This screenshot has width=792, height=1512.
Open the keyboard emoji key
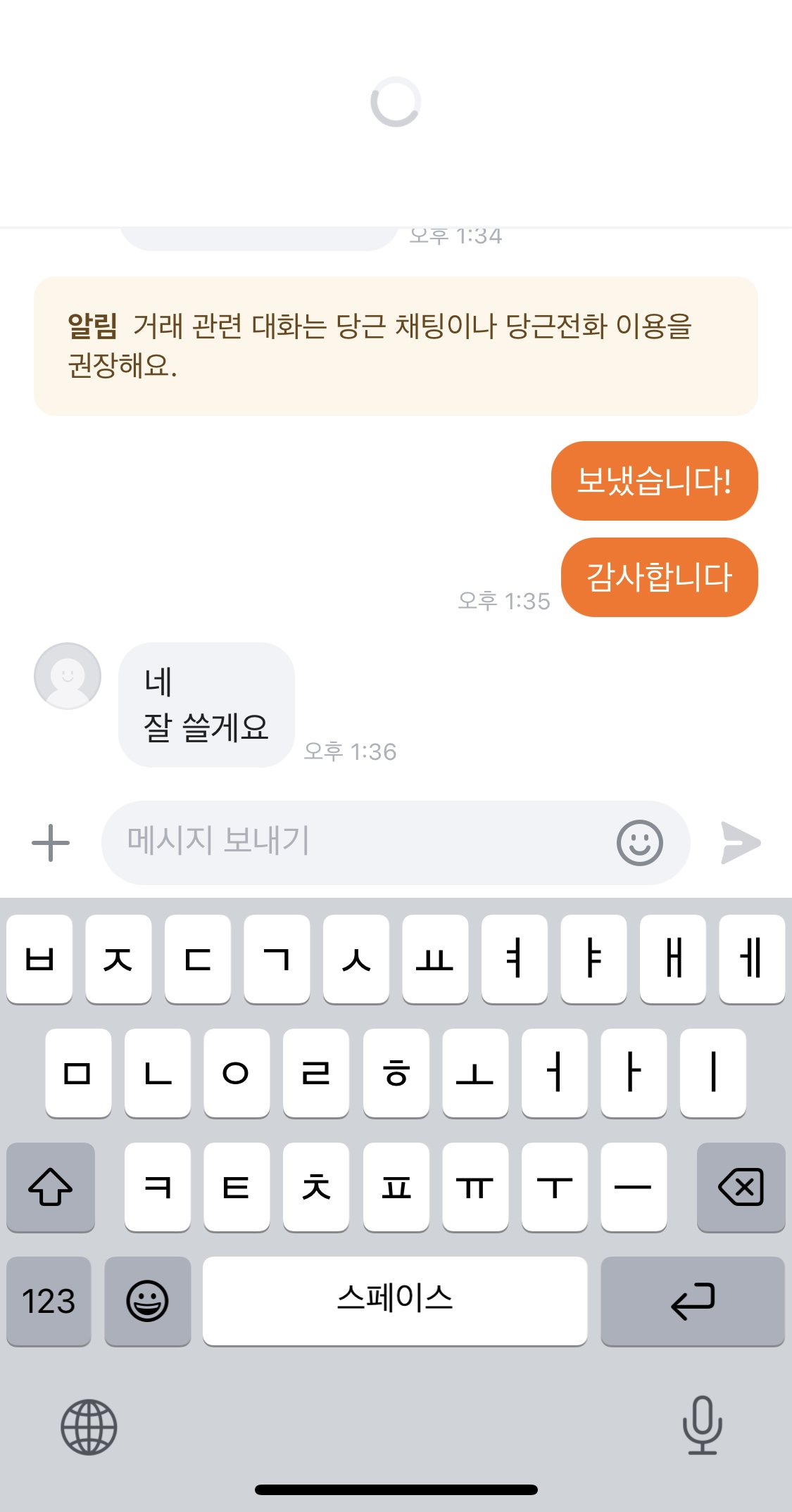(147, 1301)
